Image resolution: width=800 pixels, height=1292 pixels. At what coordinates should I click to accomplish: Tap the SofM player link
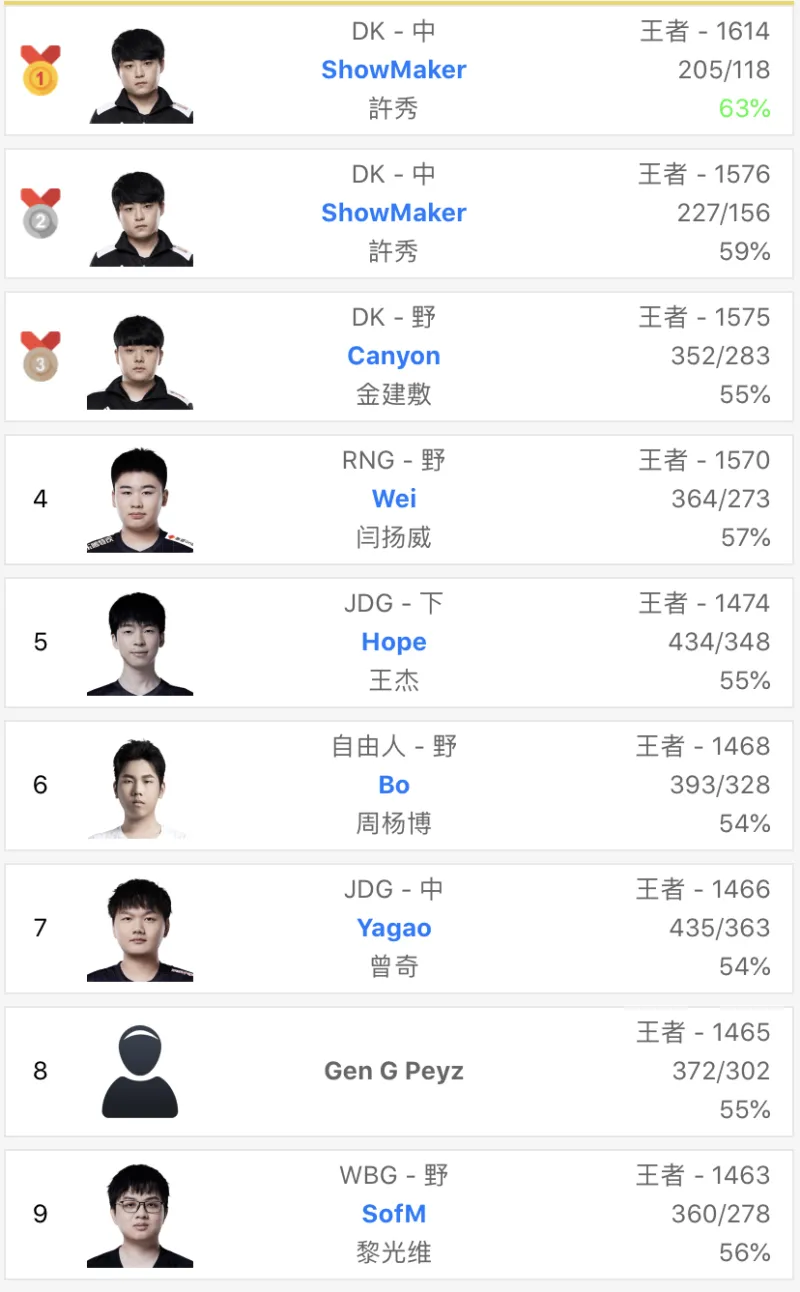point(393,1214)
